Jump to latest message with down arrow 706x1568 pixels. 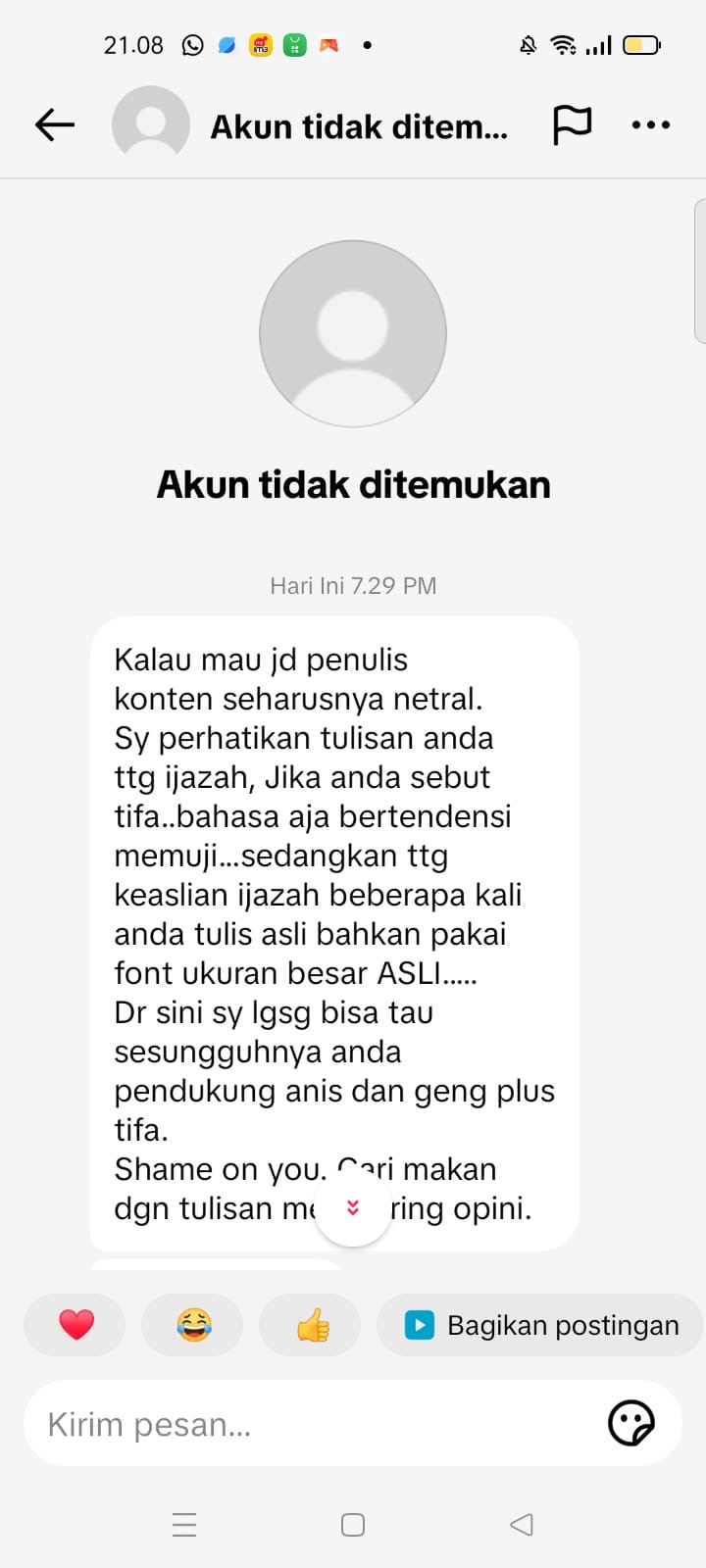(353, 1208)
